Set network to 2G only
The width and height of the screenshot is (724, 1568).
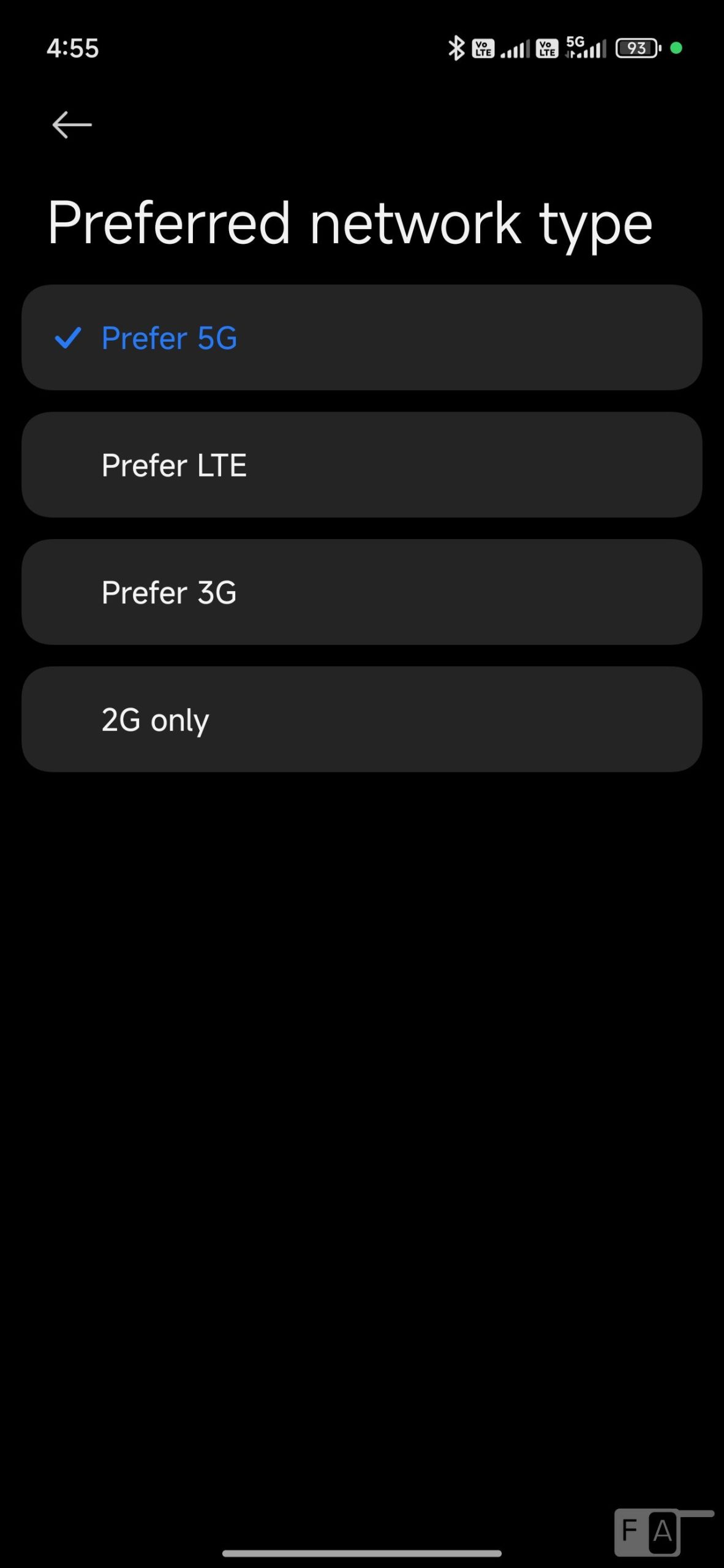click(x=361, y=720)
